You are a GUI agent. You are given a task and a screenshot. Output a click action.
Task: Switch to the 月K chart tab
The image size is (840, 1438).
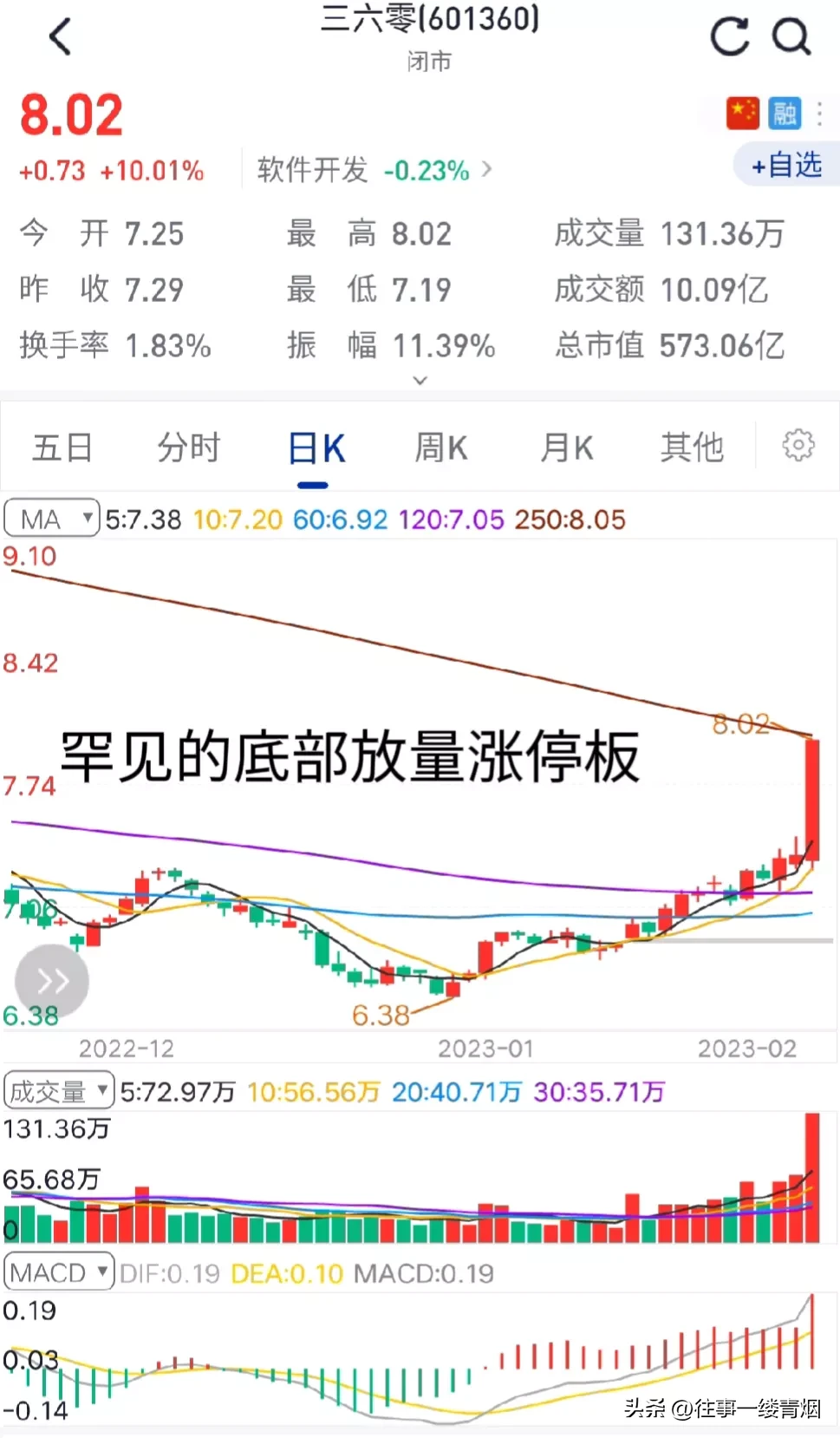[566, 448]
